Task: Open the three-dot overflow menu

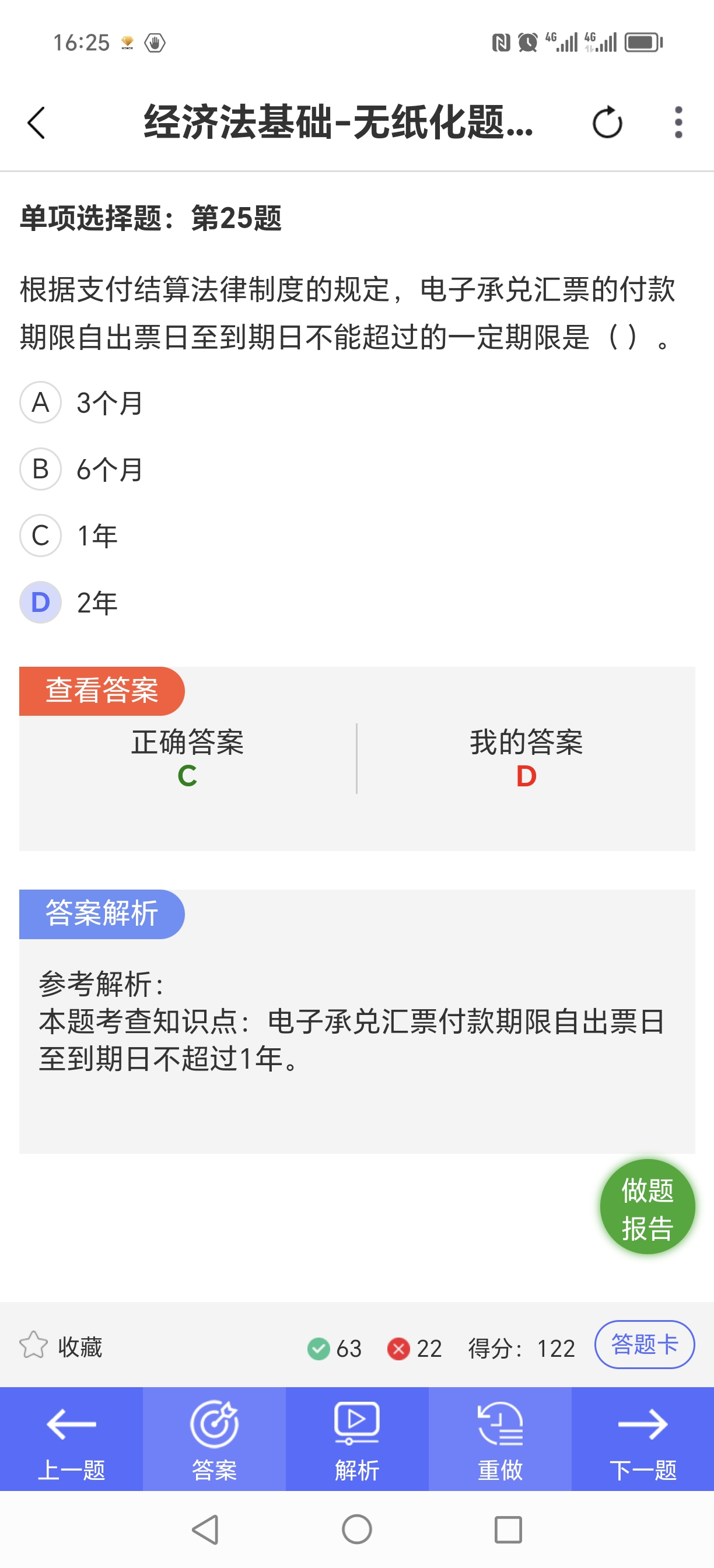Action: (678, 123)
